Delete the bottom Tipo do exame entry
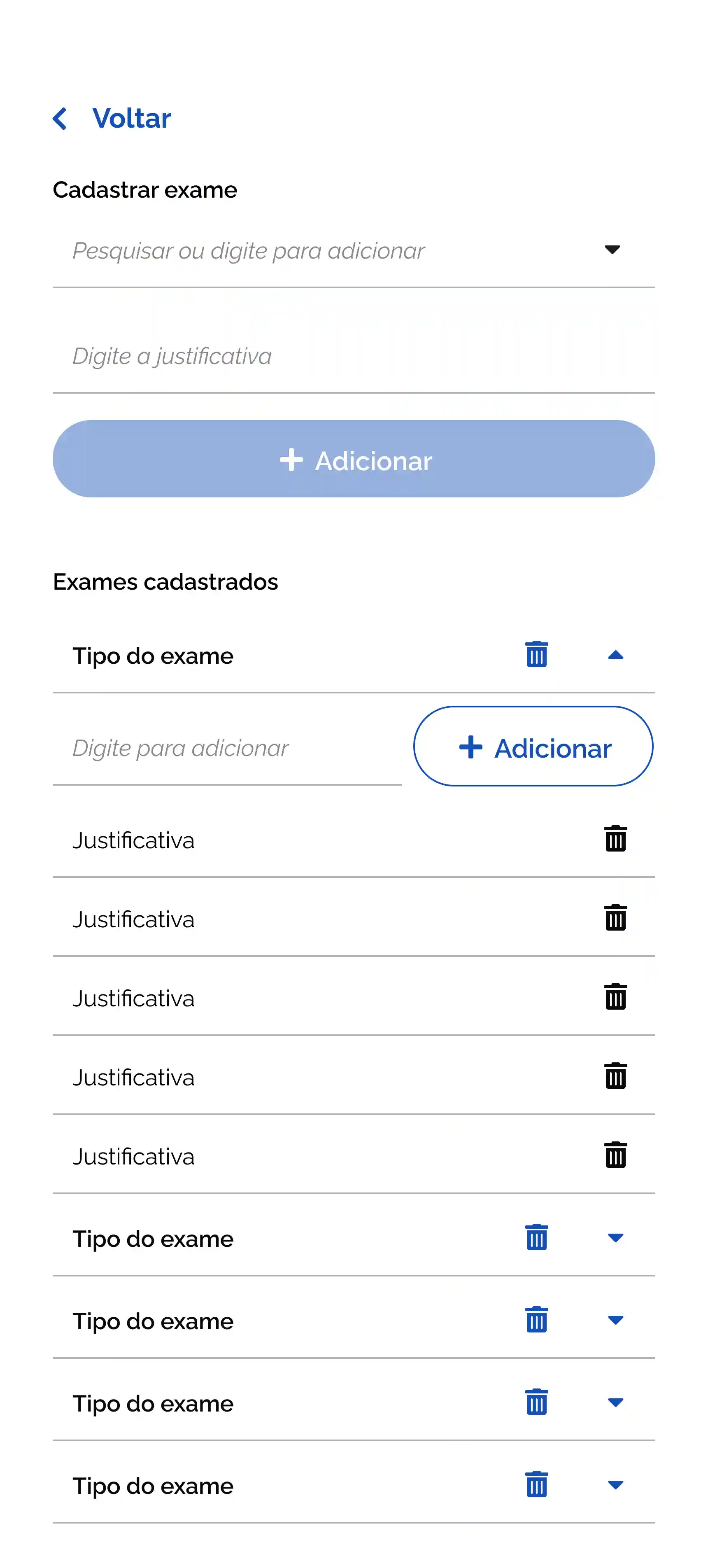This screenshot has height=1568, width=708. coord(536,1485)
